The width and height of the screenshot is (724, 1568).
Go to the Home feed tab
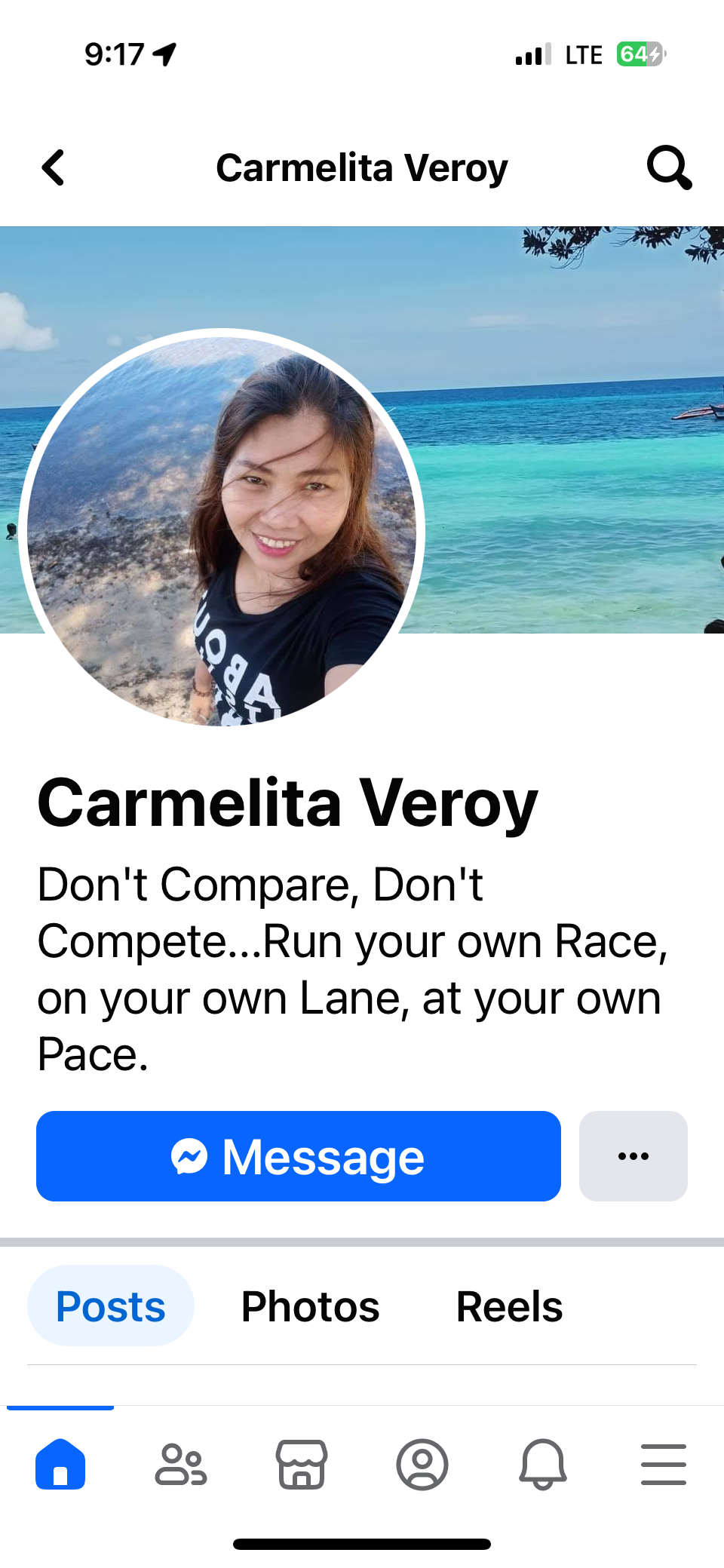[60, 1464]
